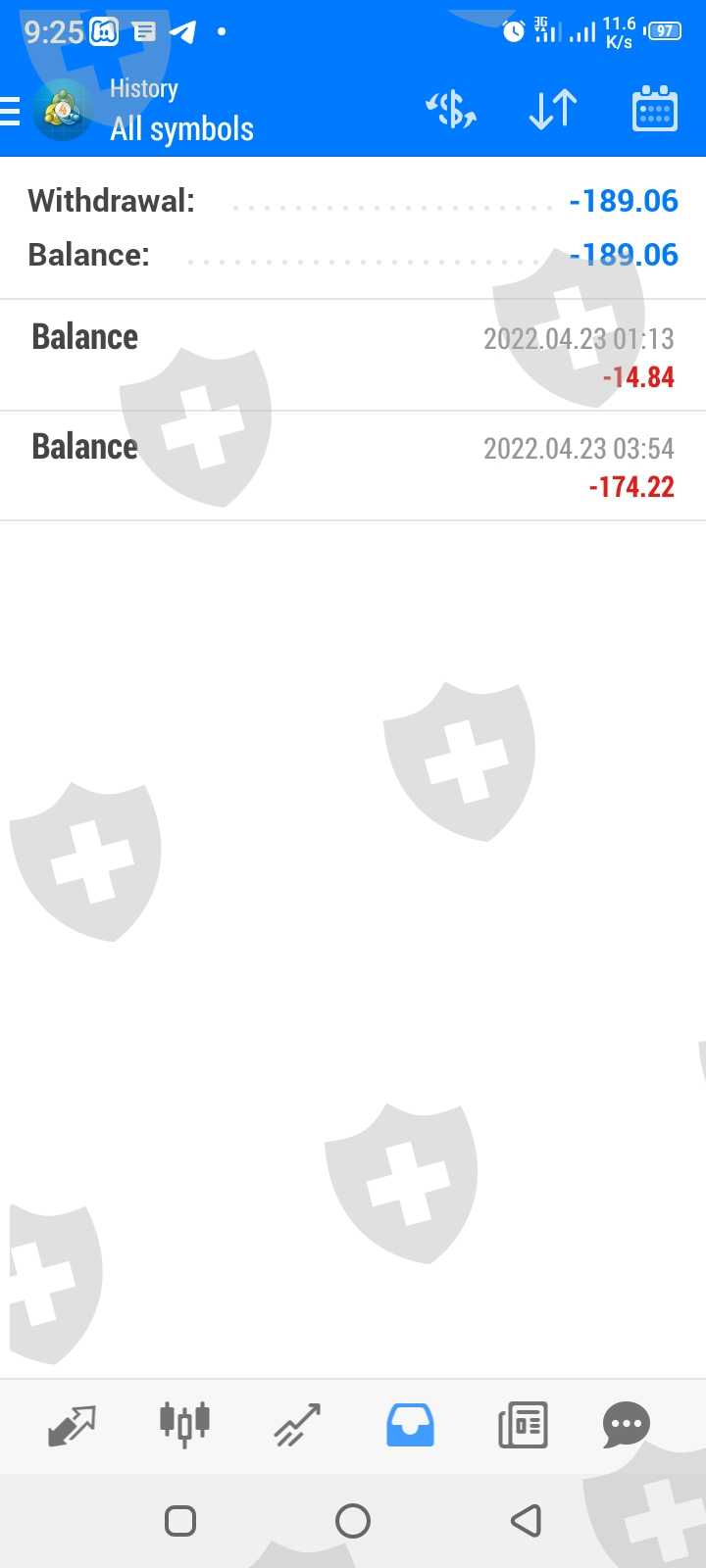Select the History inbox tab
The height and width of the screenshot is (1568, 706).
pyautogui.click(x=410, y=1425)
